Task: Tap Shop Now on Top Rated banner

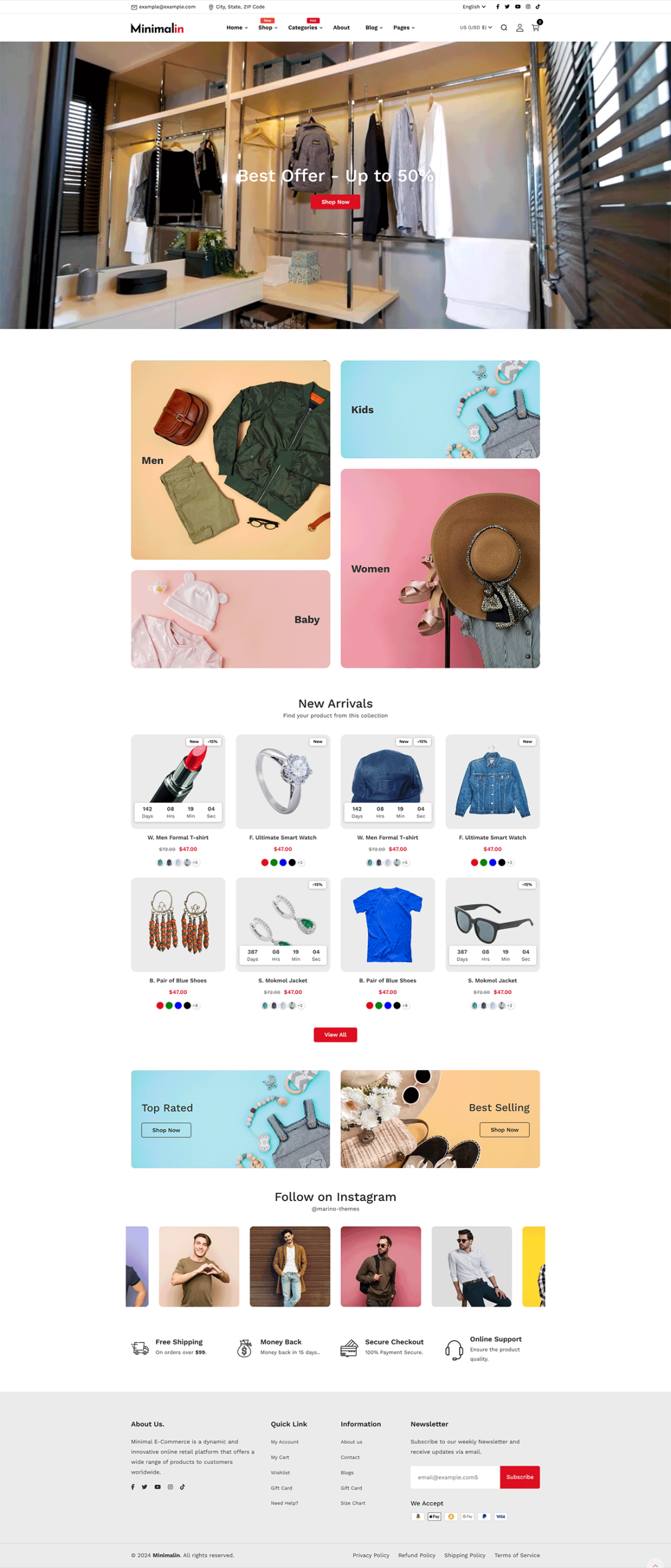Action: click(x=166, y=1130)
